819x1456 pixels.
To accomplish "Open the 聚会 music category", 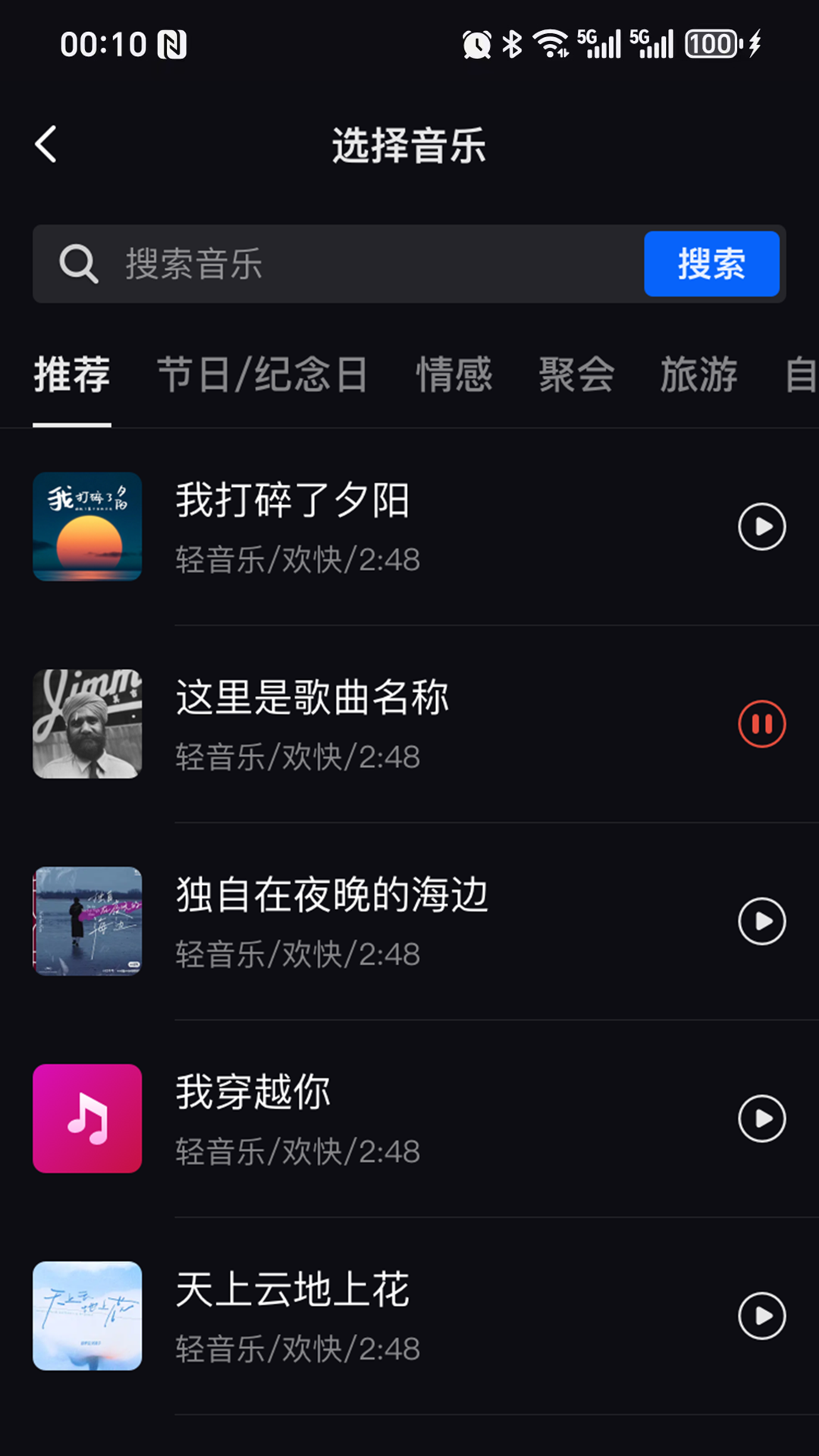I will coord(576,376).
